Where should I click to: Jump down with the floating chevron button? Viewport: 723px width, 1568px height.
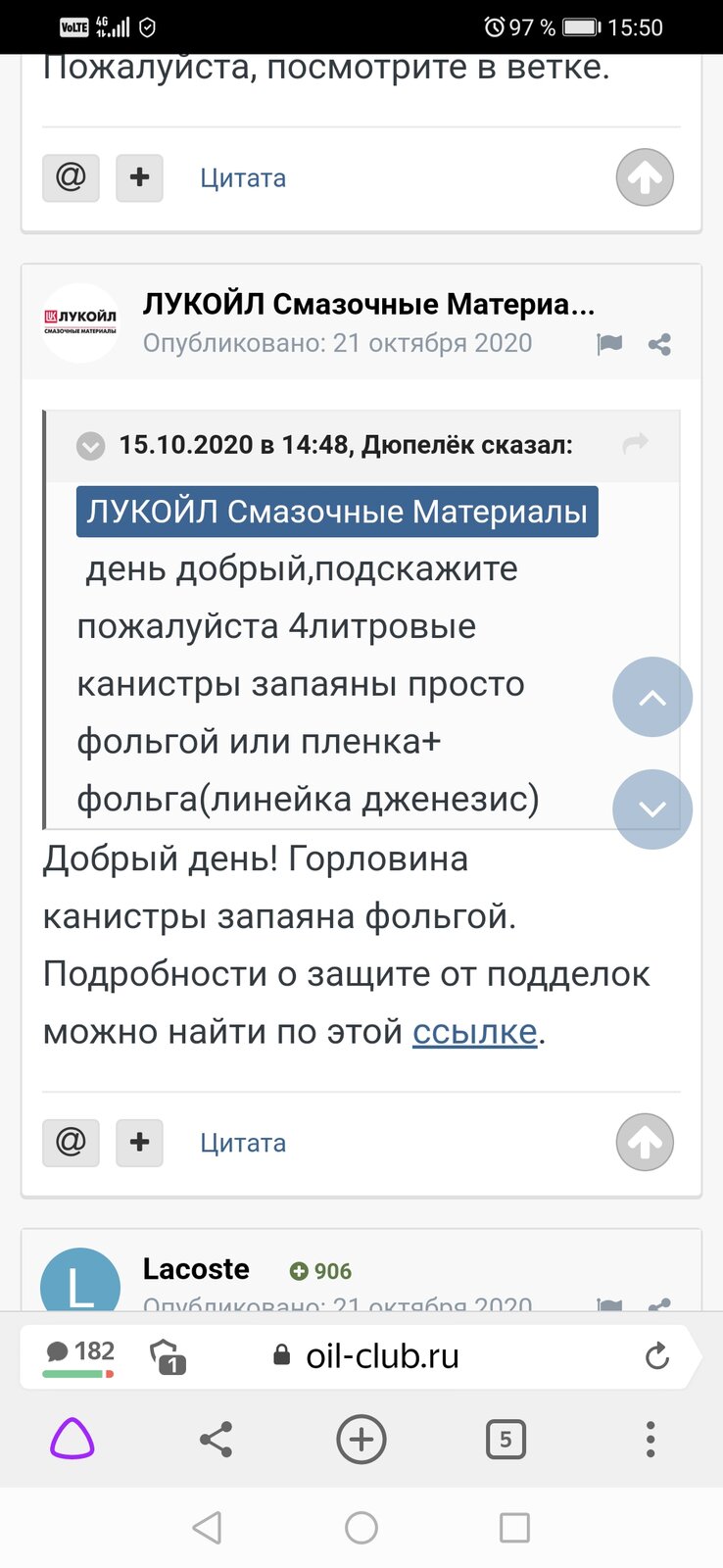coord(652,809)
